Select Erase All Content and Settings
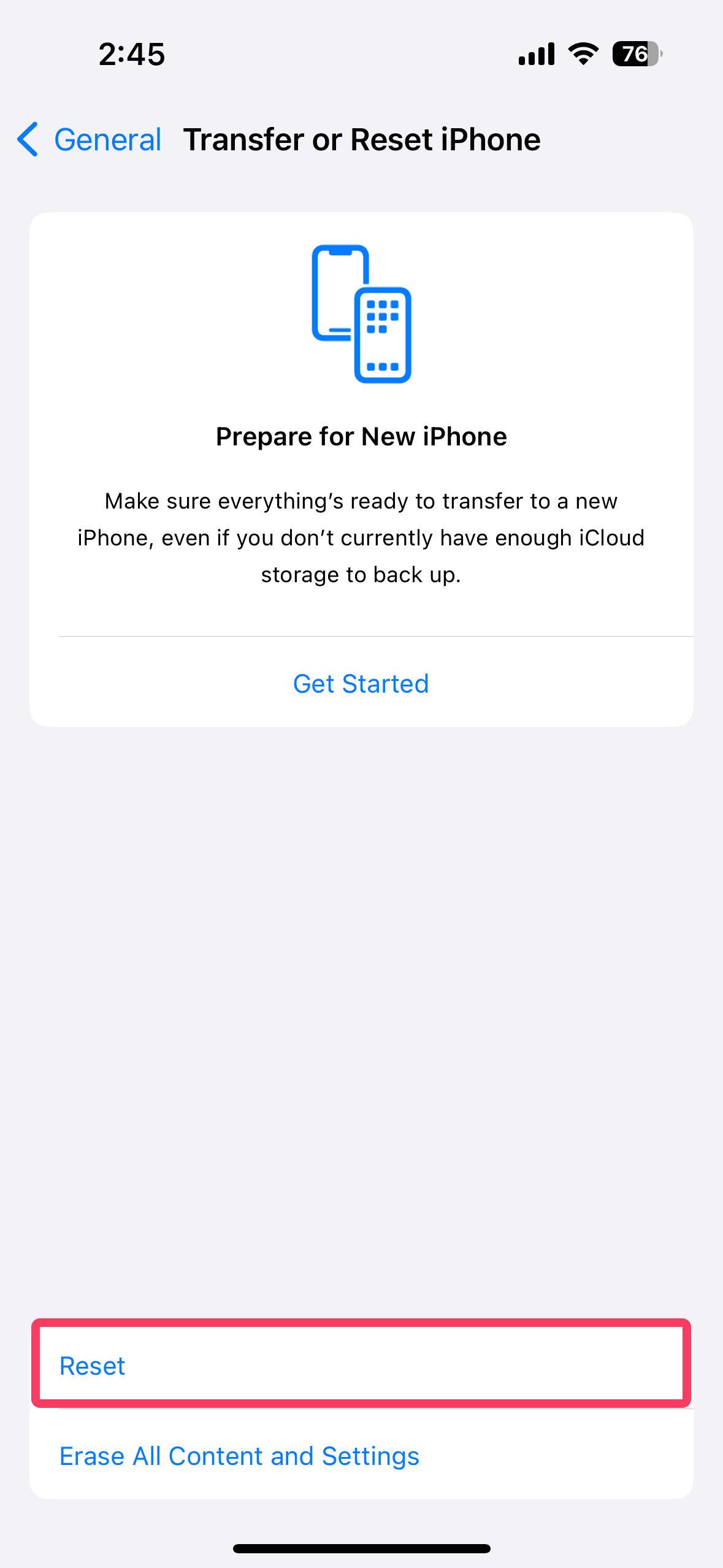723x1568 pixels. (x=239, y=1456)
